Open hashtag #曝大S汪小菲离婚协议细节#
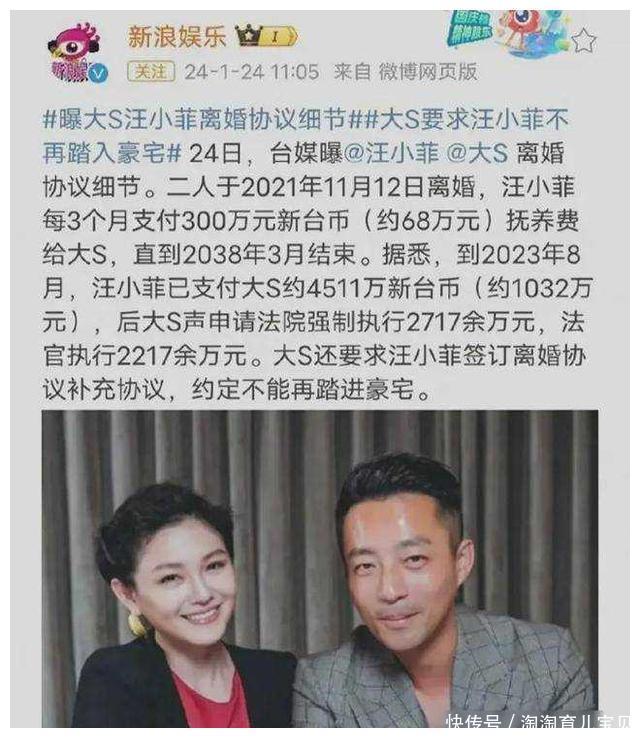This screenshot has height=738, width=640. point(195,118)
